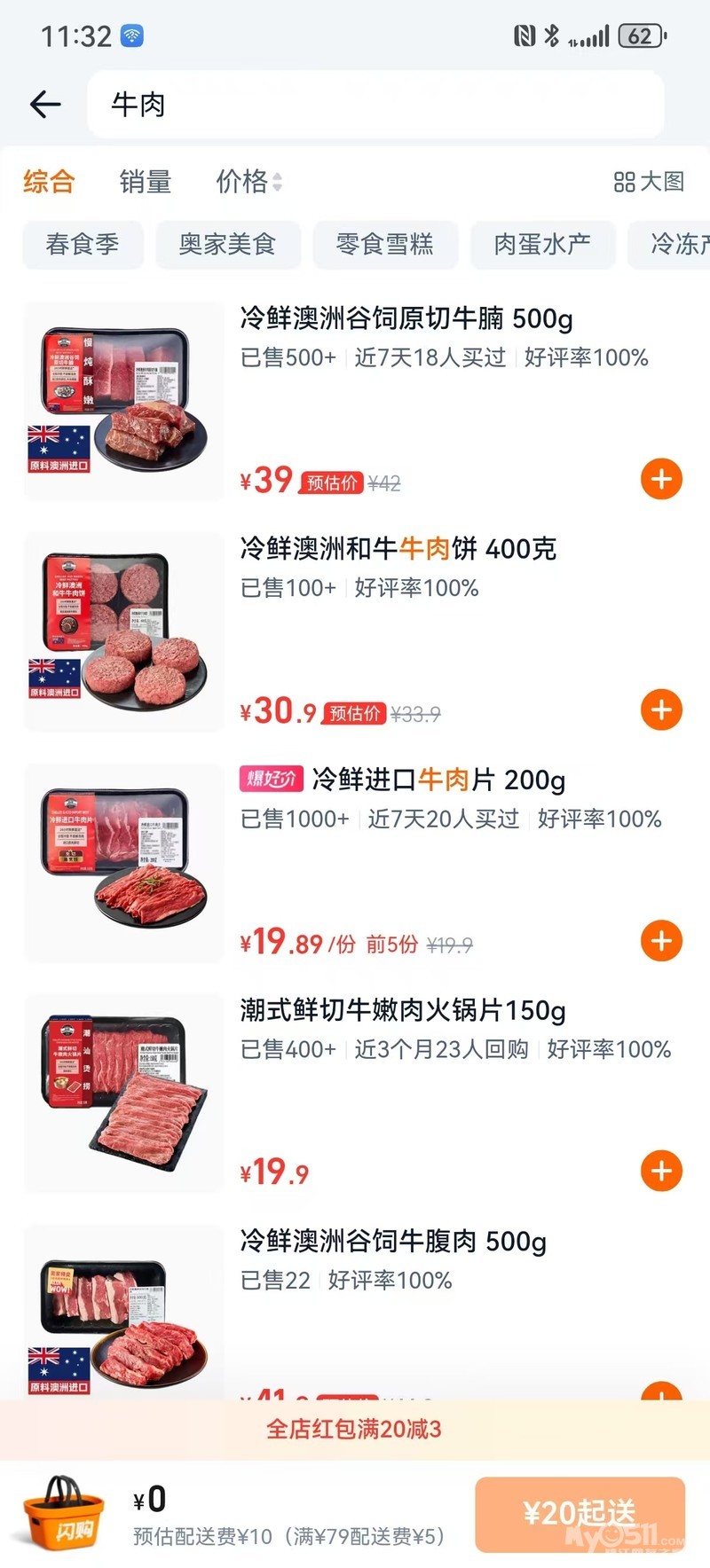Tap the ¥20起送 checkout button

click(x=580, y=1514)
